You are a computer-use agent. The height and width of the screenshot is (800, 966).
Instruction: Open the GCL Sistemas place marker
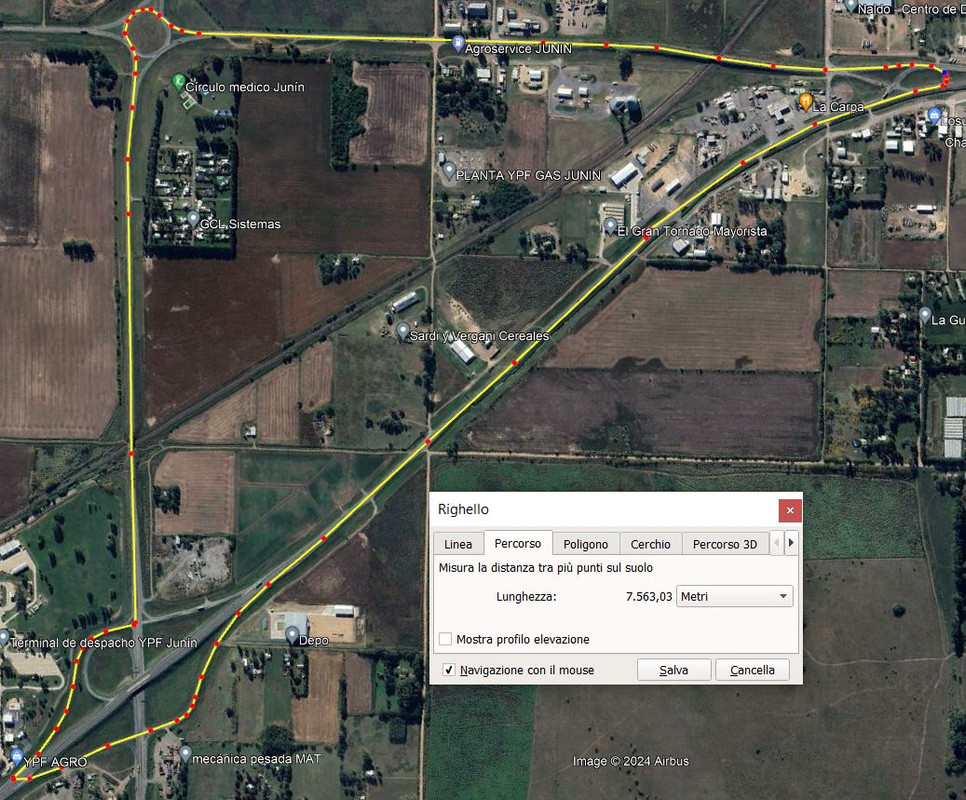[x=193, y=218]
